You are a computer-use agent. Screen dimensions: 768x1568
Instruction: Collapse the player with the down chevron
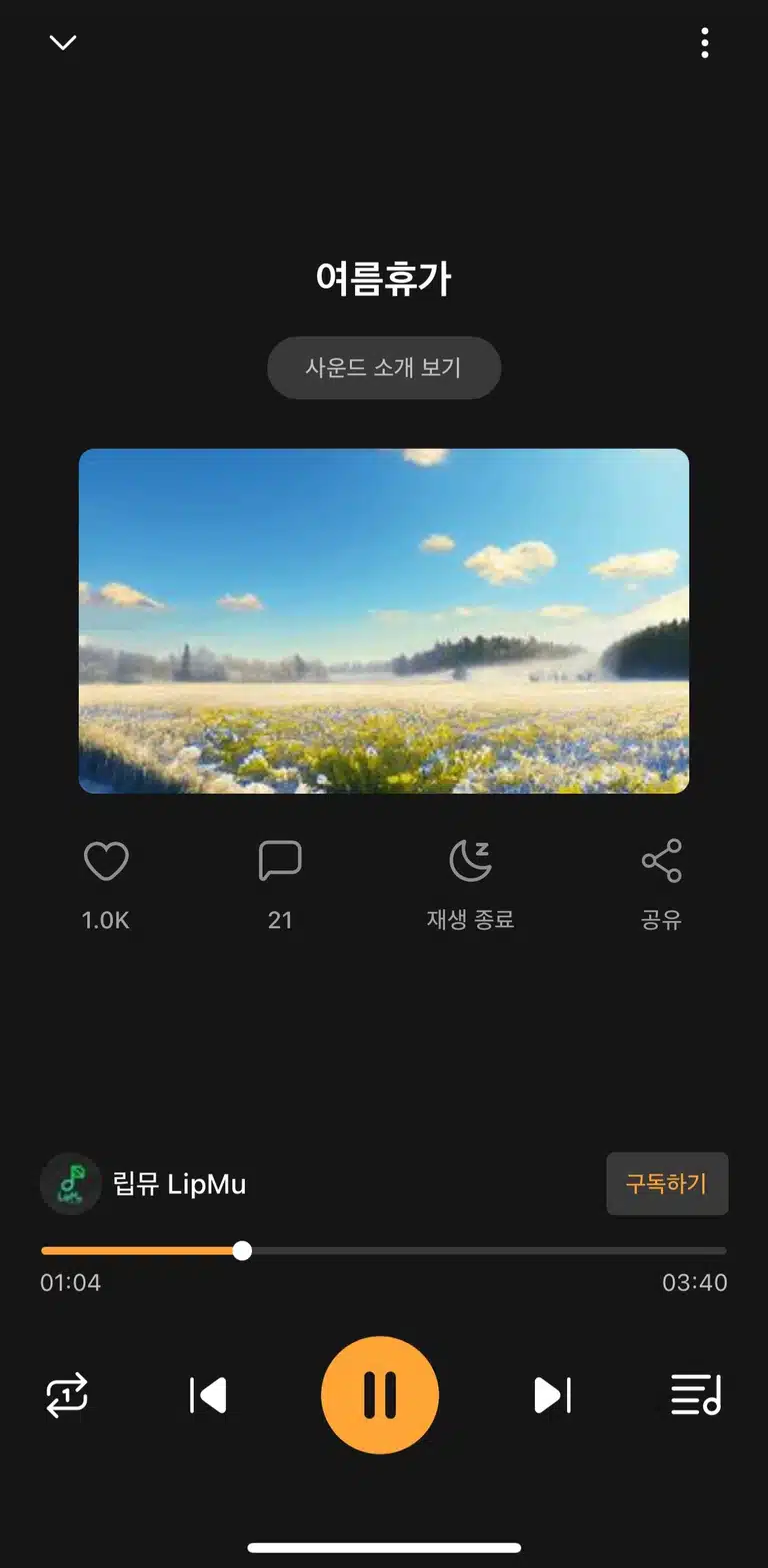click(63, 42)
